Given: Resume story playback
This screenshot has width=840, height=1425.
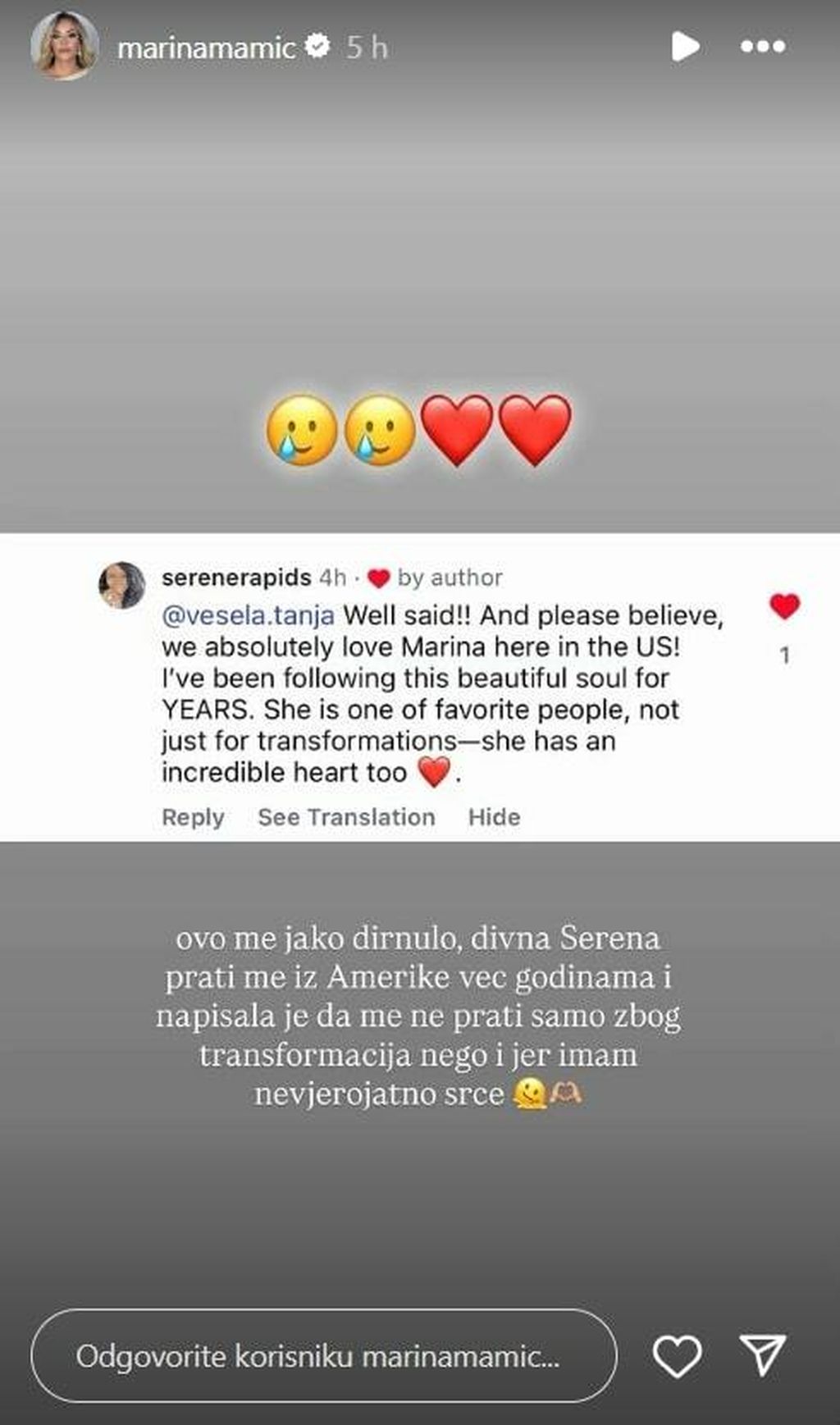Looking at the screenshot, I should pyautogui.click(x=684, y=47).
